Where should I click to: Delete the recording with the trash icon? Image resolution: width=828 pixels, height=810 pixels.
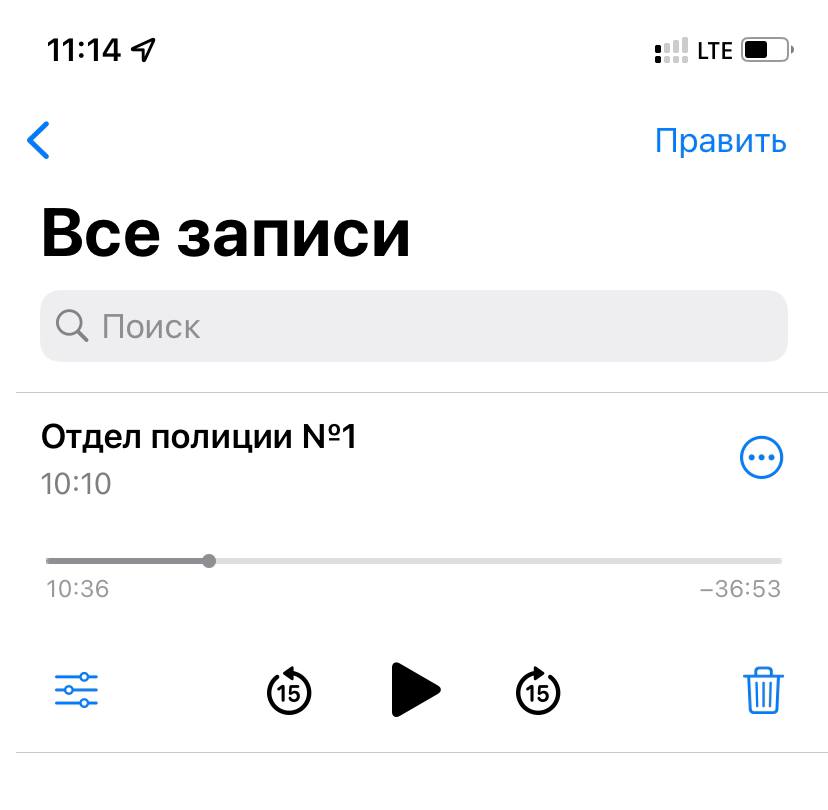(763, 690)
